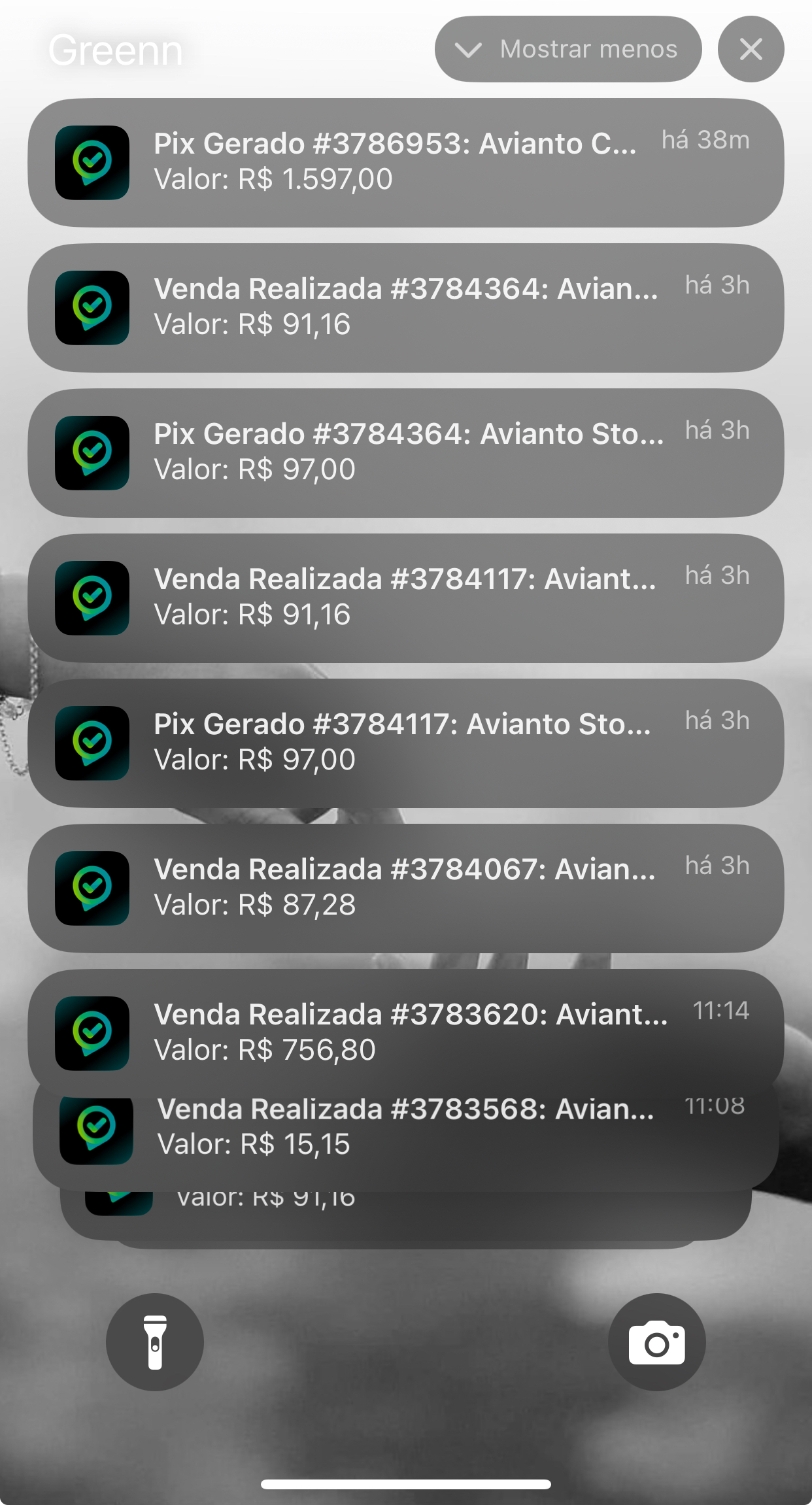Turn on the flashlight
812x1505 pixels.
click(155, 1342)
